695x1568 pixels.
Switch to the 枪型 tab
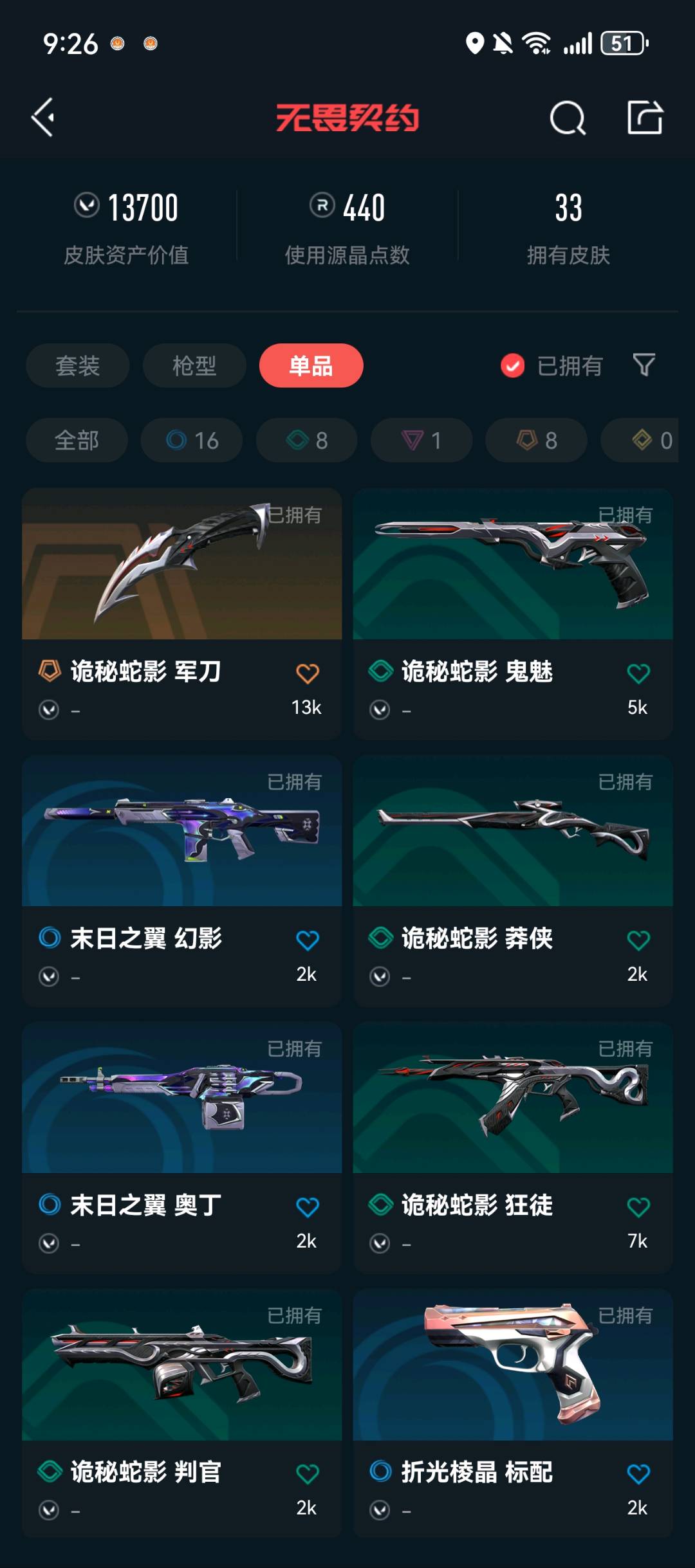pos(194,366)
